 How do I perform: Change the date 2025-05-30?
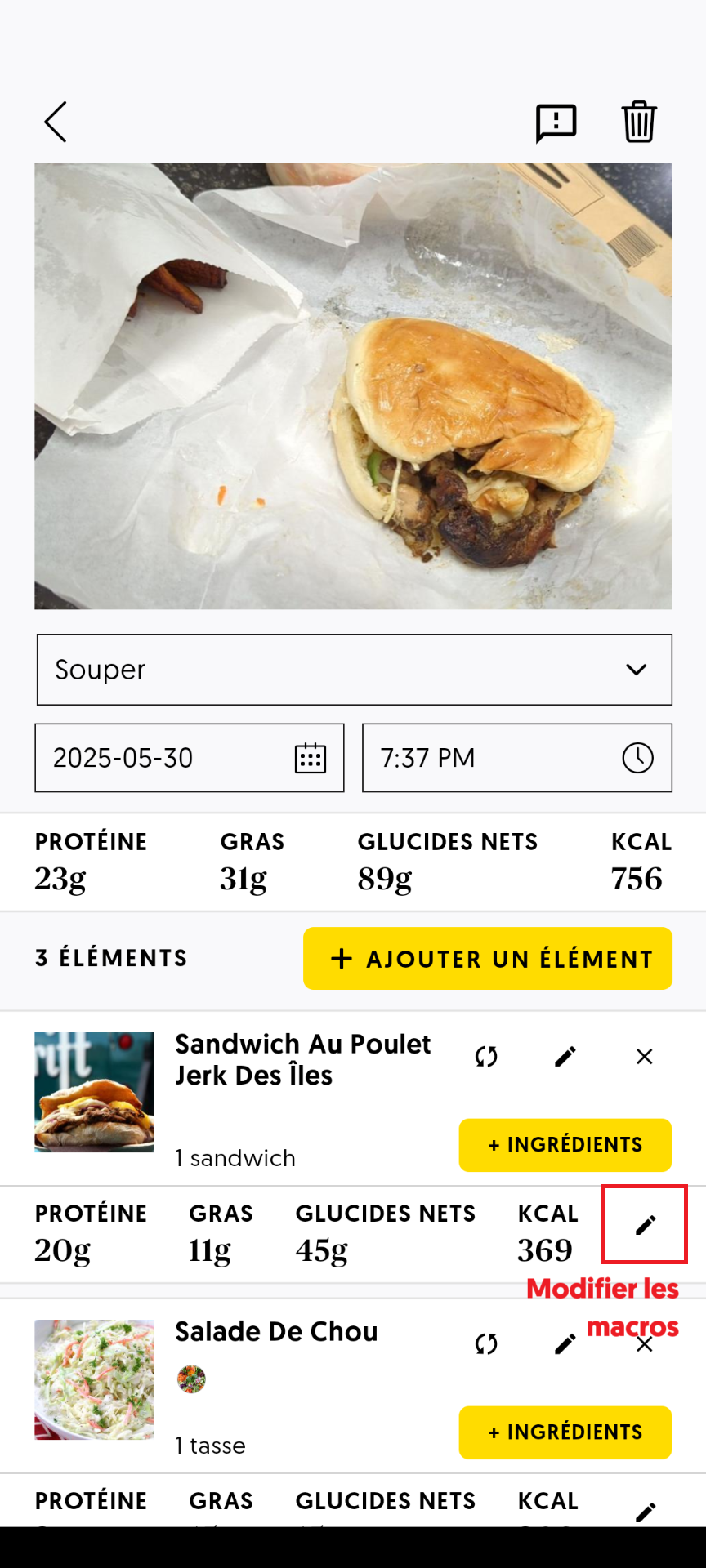pyautogui.click(x=189, y=758)
